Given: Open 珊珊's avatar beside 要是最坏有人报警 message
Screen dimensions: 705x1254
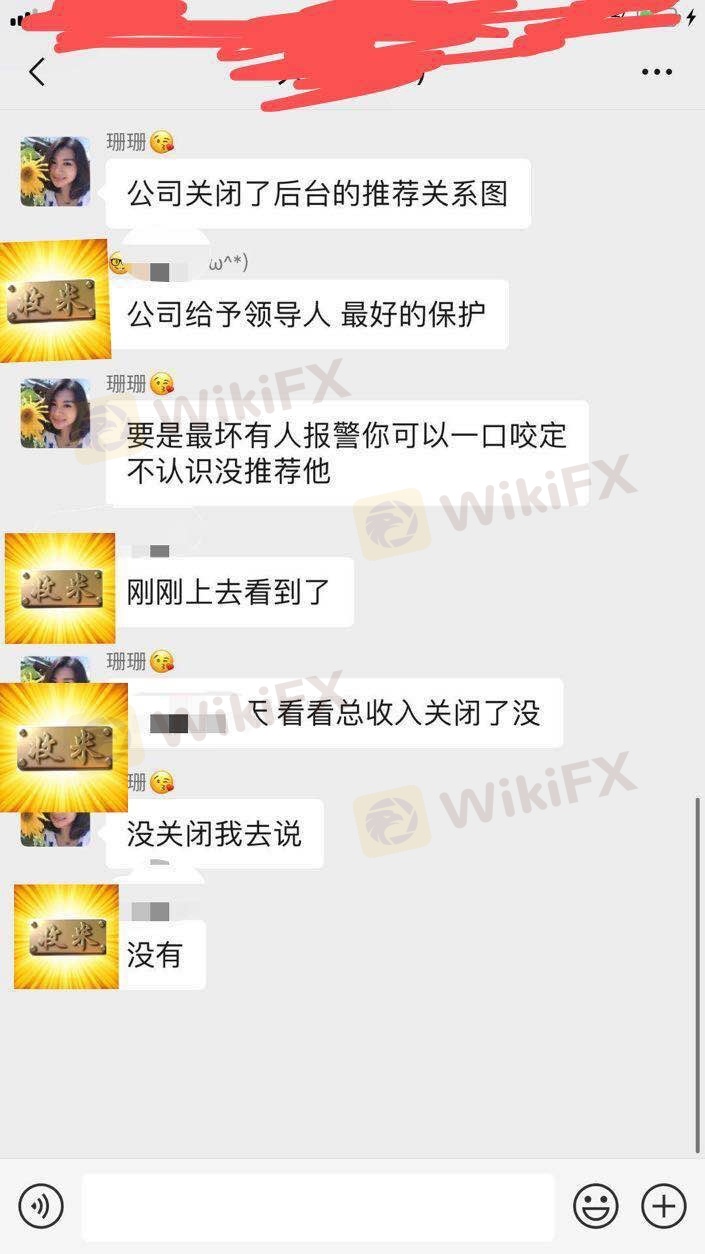Looking at the screenshot, I should click(55, 412).
